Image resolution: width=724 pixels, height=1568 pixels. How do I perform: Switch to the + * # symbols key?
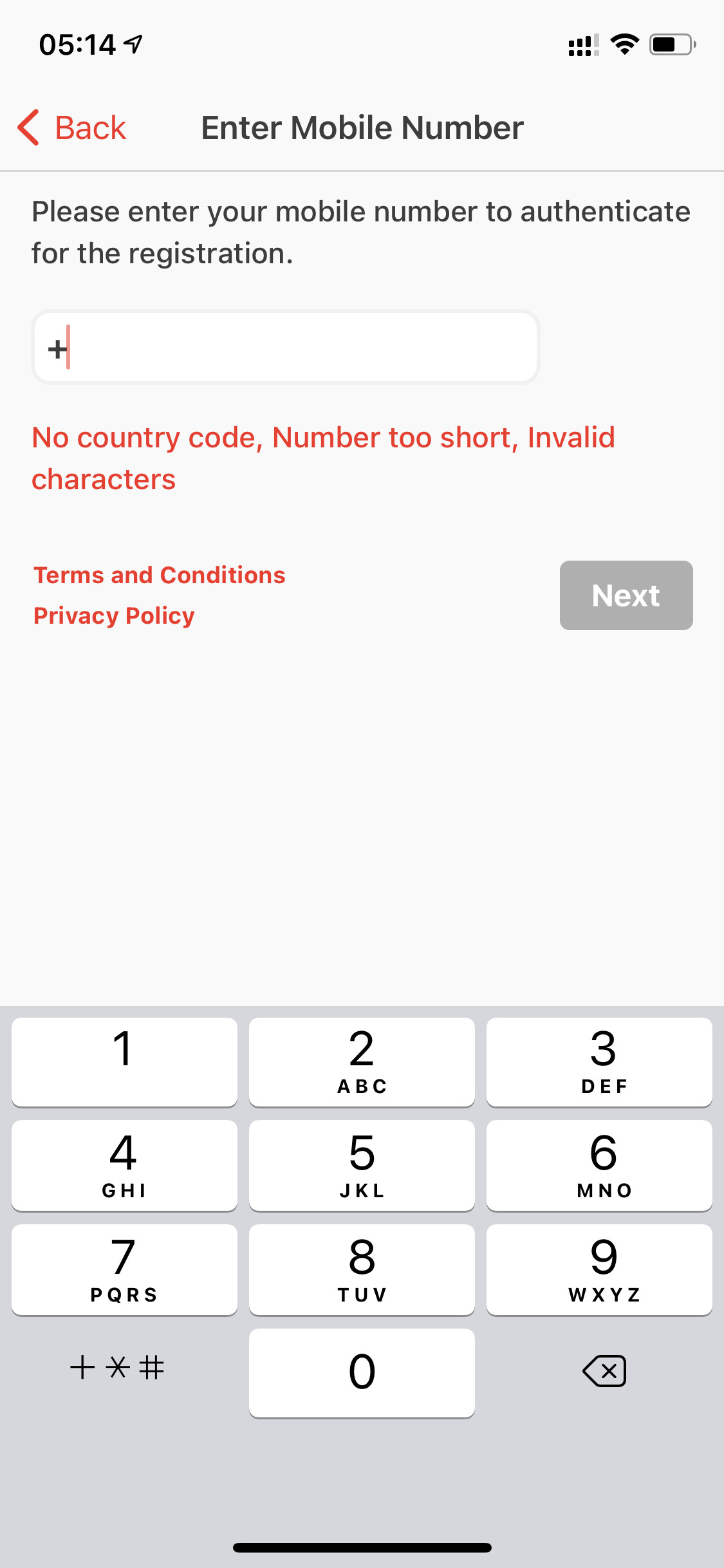(117, 1367)
